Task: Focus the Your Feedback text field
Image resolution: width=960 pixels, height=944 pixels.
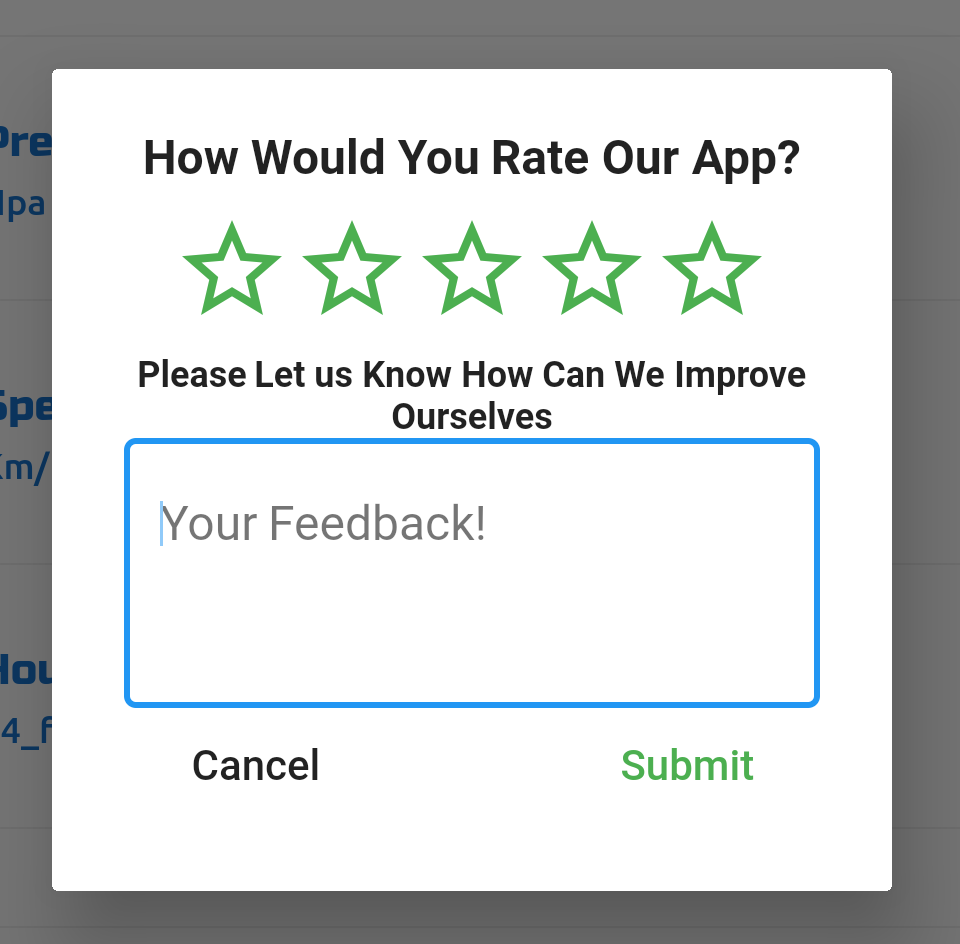Action: tap(471, 573)
